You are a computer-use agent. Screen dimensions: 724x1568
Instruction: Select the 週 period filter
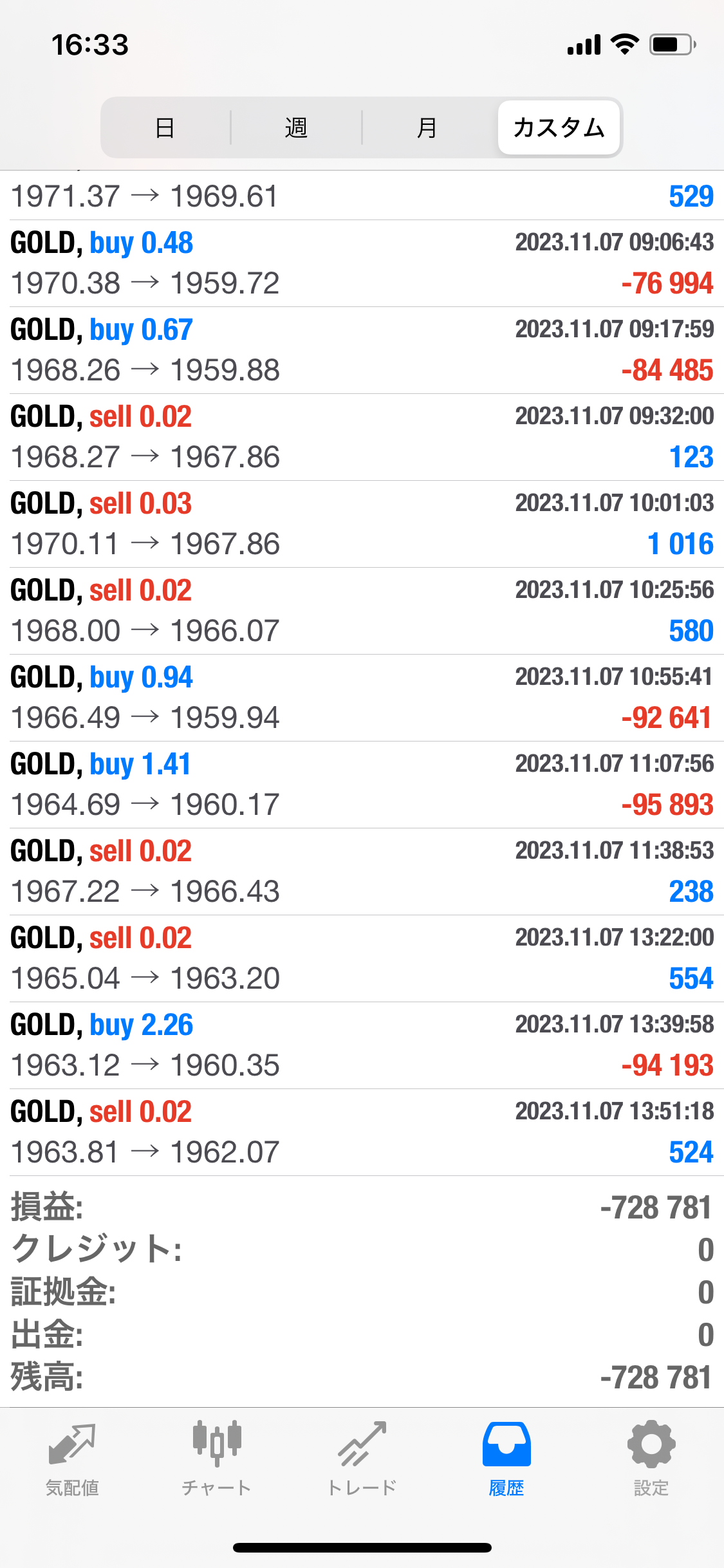click(296, 127)
